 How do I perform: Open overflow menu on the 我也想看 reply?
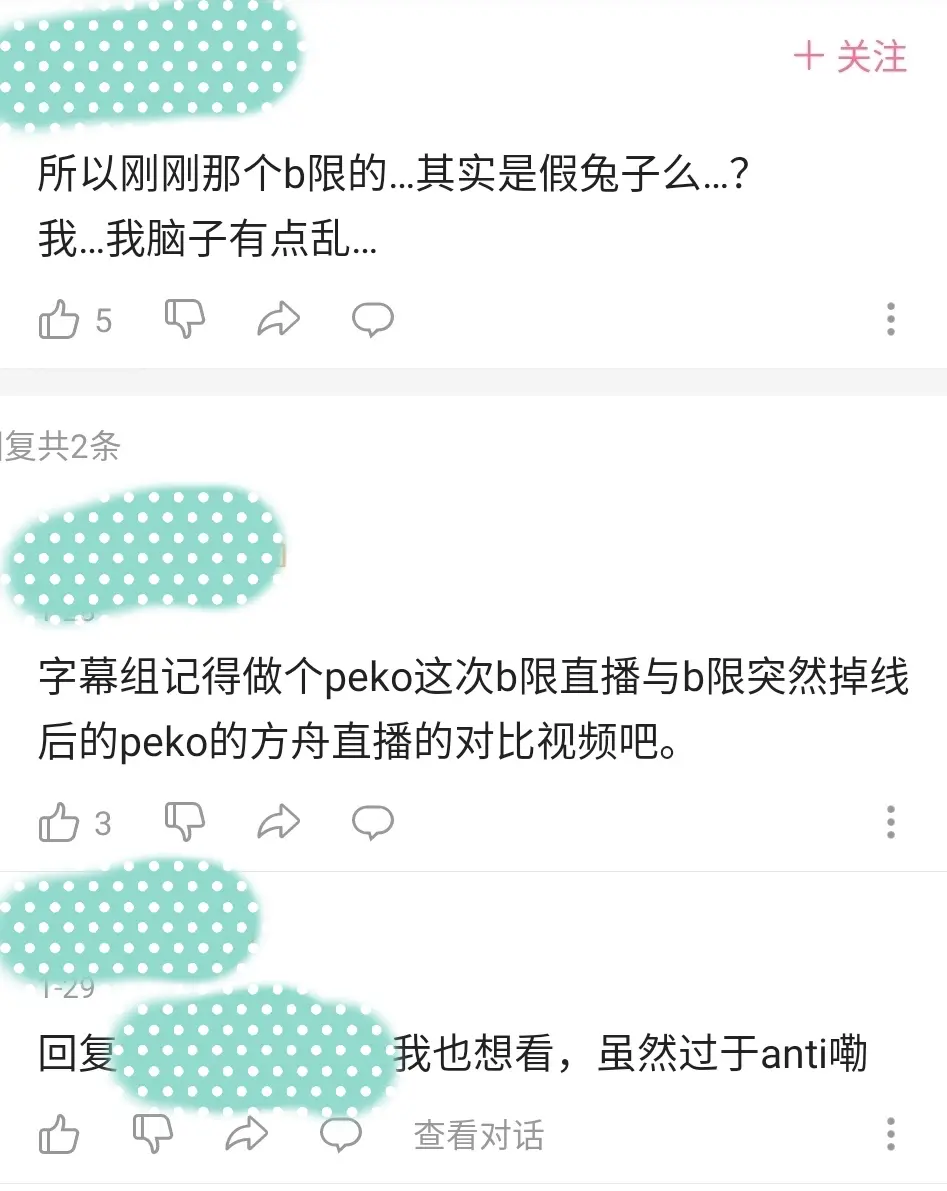(x=890, y=1135)
